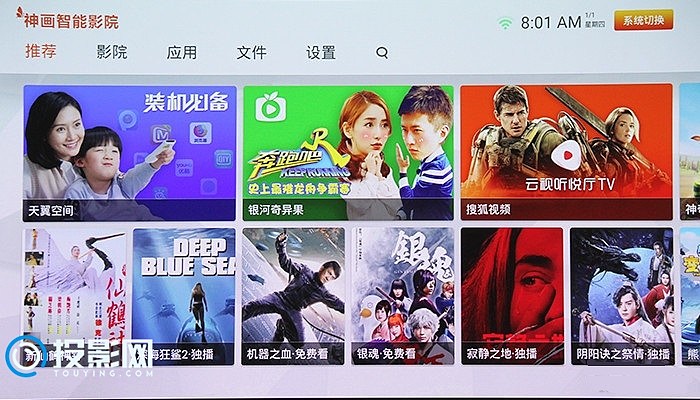Tap the search magnifier icon
The height and width of the screenshot is (400, 700).
[x=382, y=53]
